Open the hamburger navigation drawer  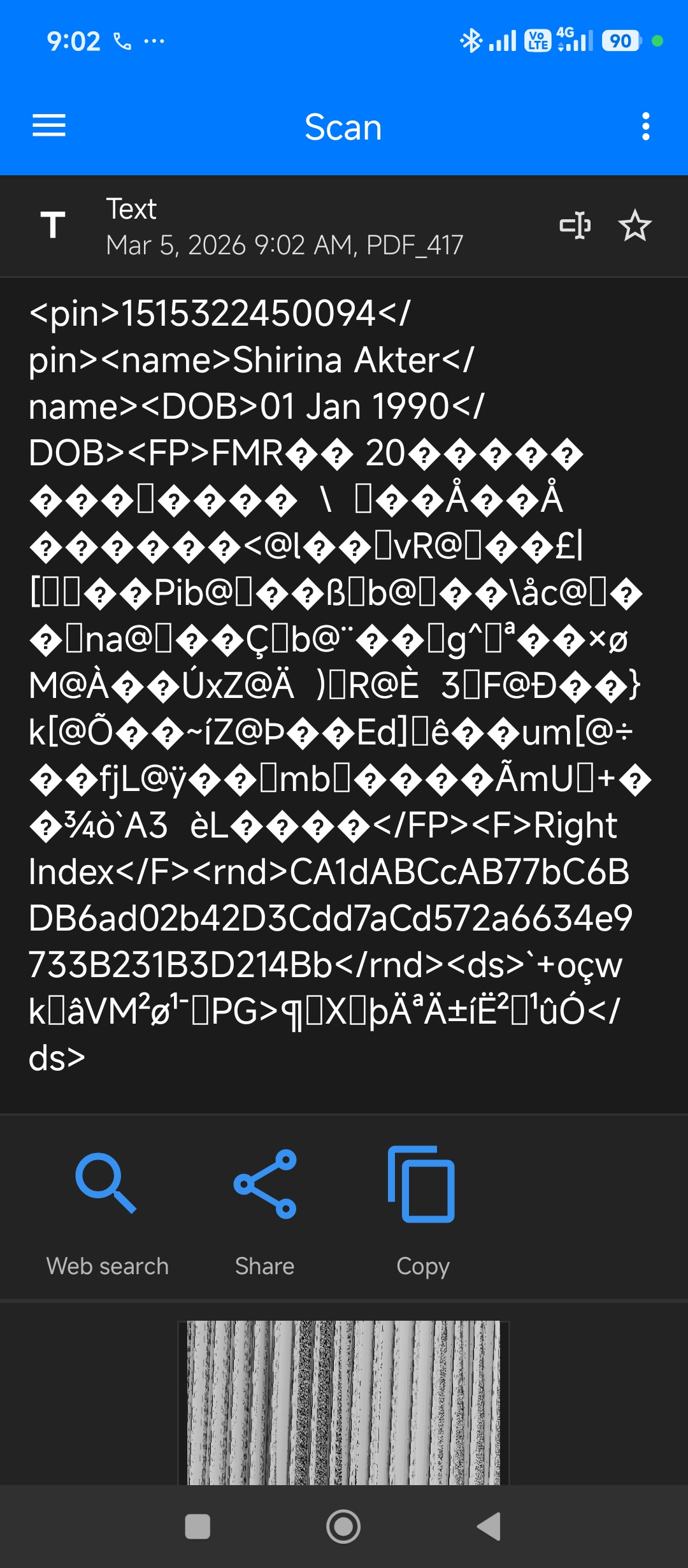point(49,126)
